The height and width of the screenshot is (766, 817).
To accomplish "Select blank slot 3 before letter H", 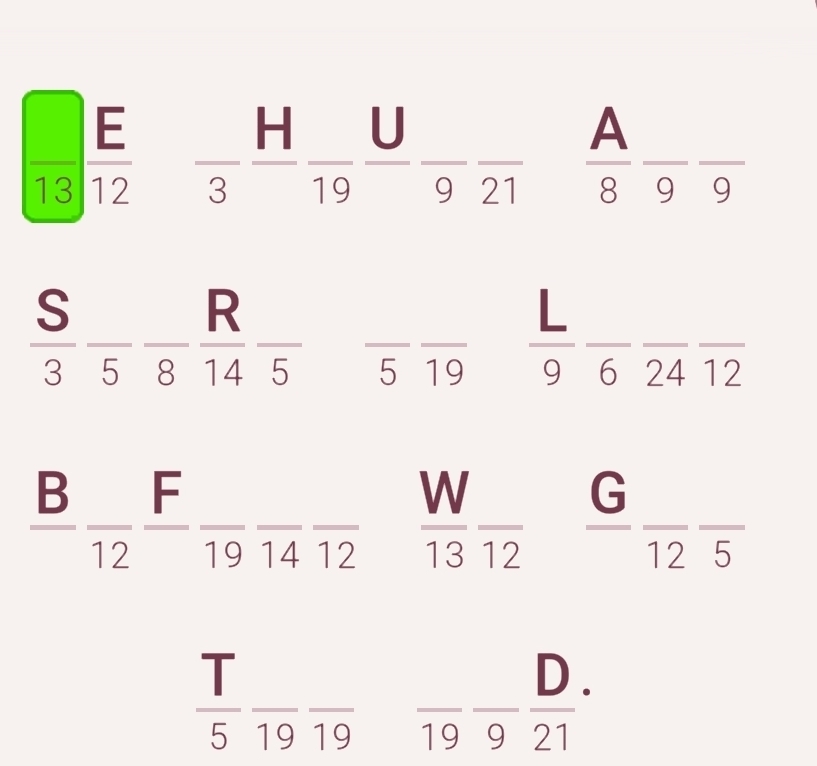I will (217, 160).
